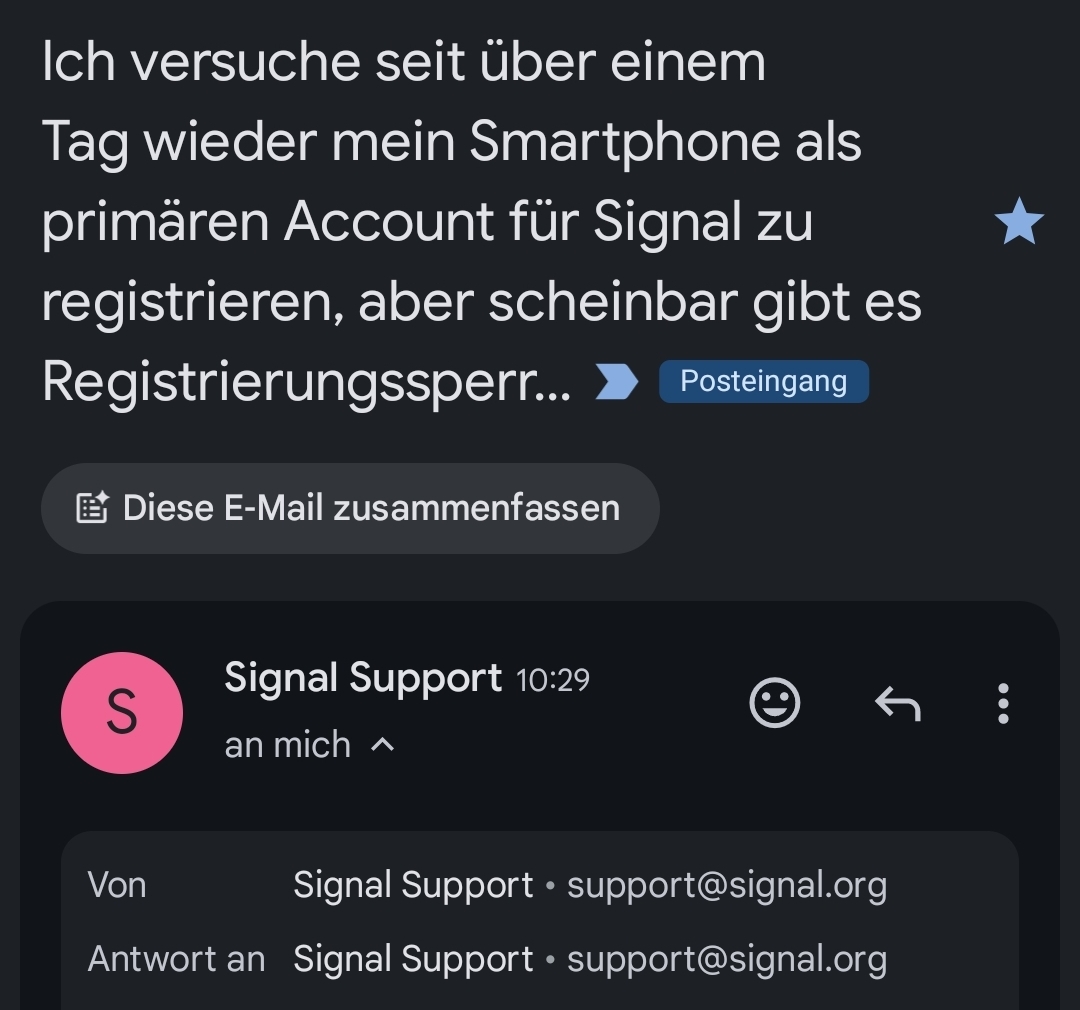Screen dimensions: 1080x1010
Task: Unstar this email with the star icon
Action: coord(1019,222)
